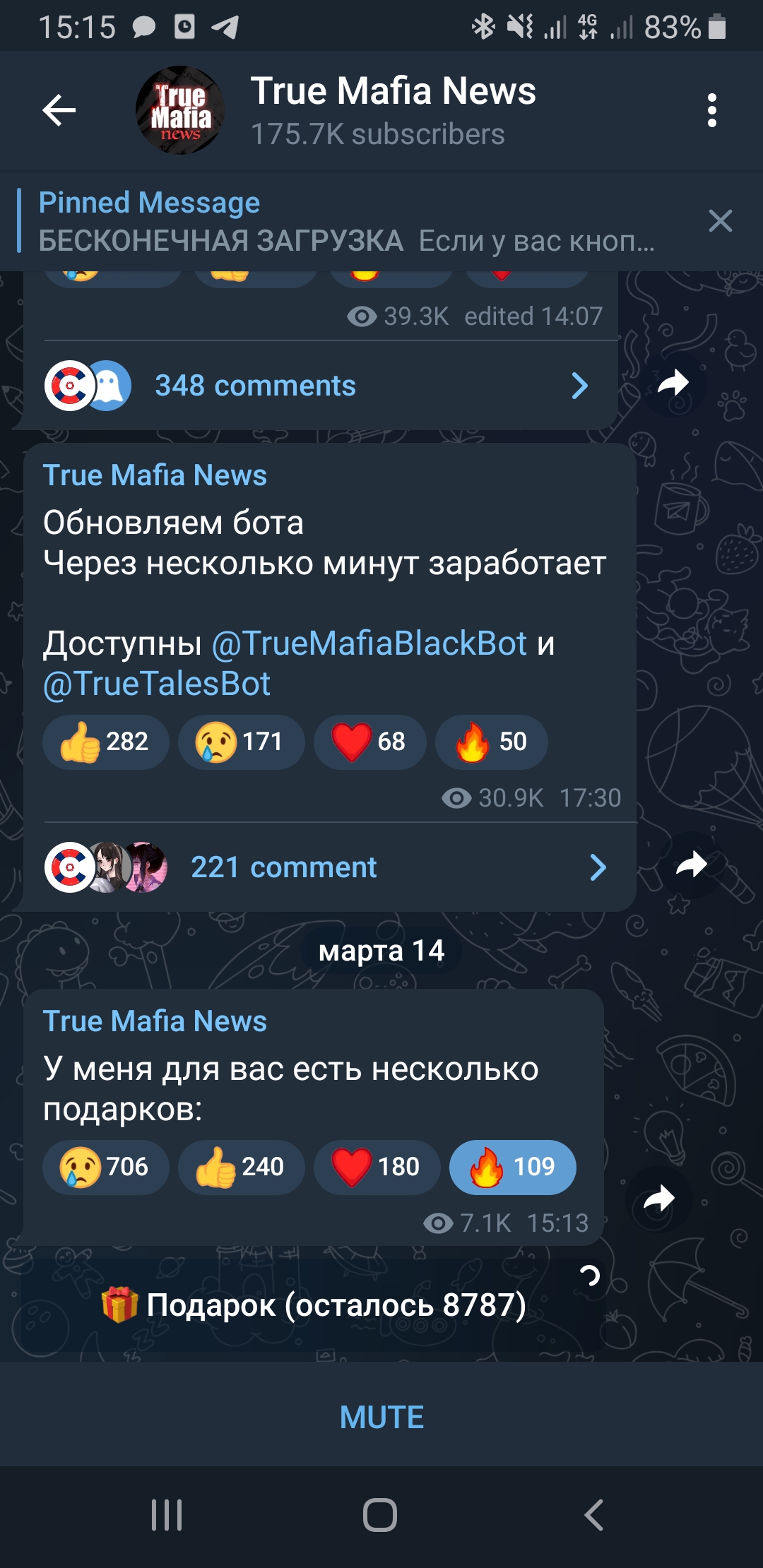Add fire reaction with 50 count
Screen dimensions: 763x1568
tap(492, 742)
